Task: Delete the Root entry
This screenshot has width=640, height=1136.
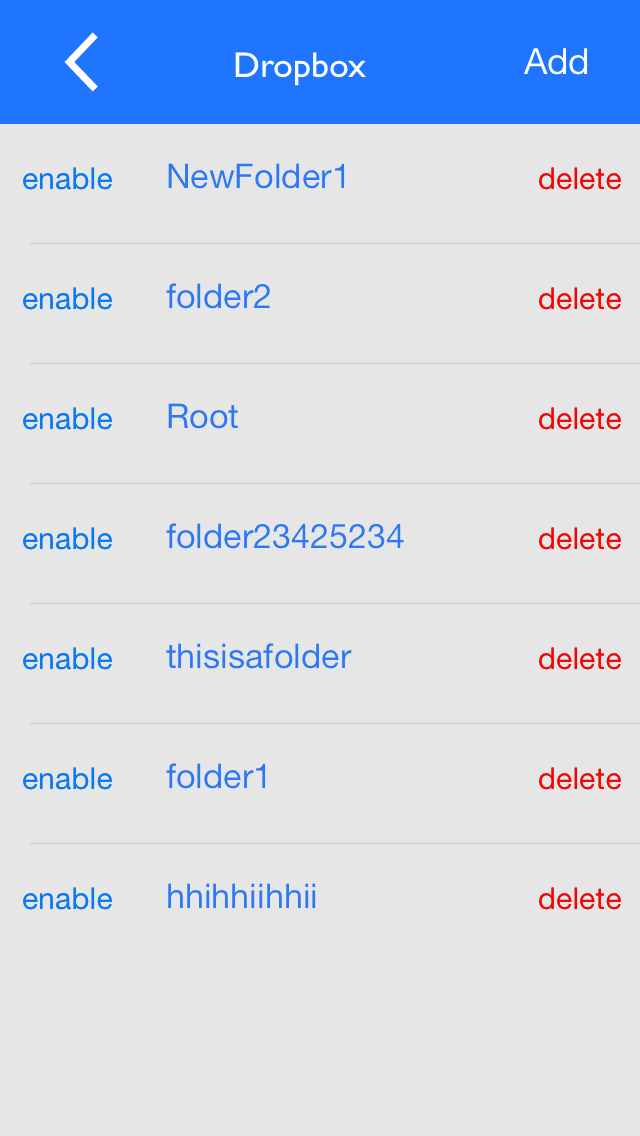Action: [580, 420]
